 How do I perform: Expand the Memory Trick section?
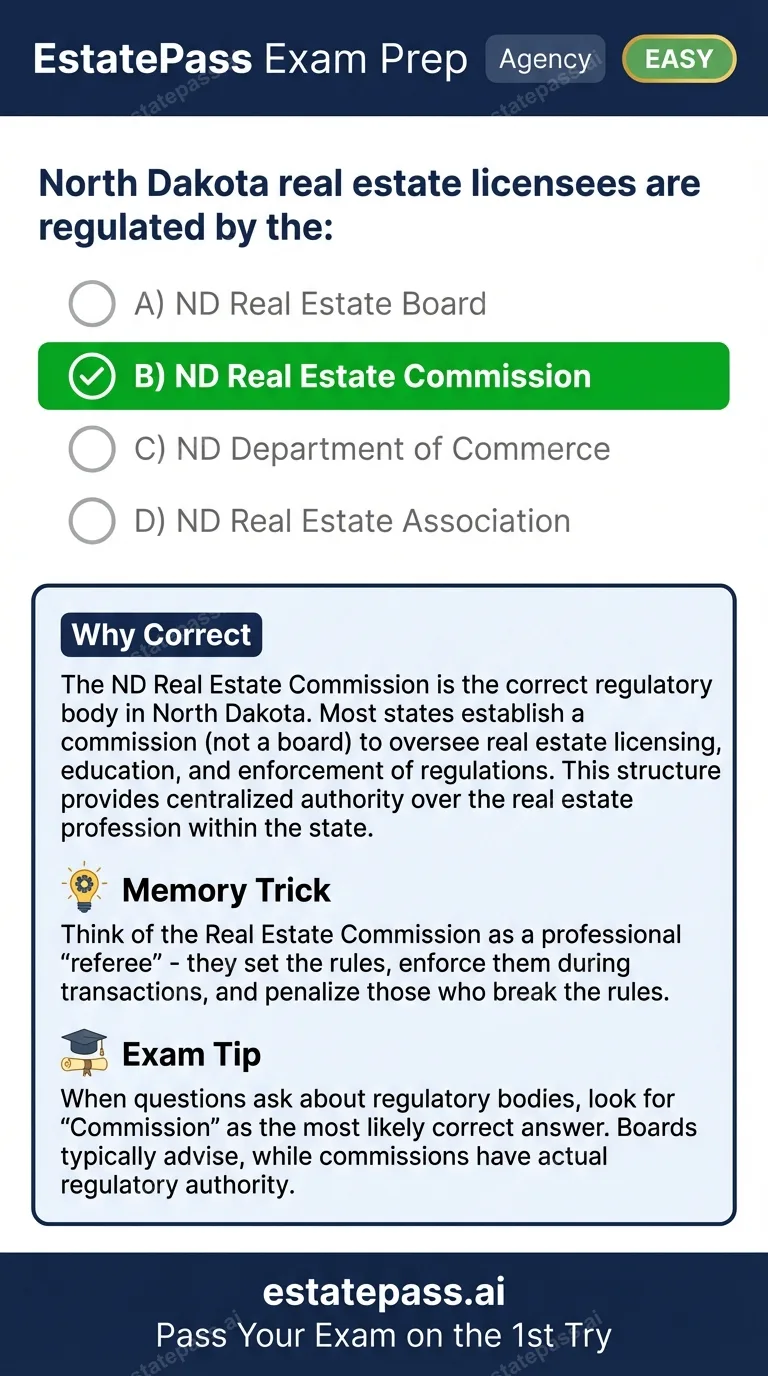pos(226,890)
